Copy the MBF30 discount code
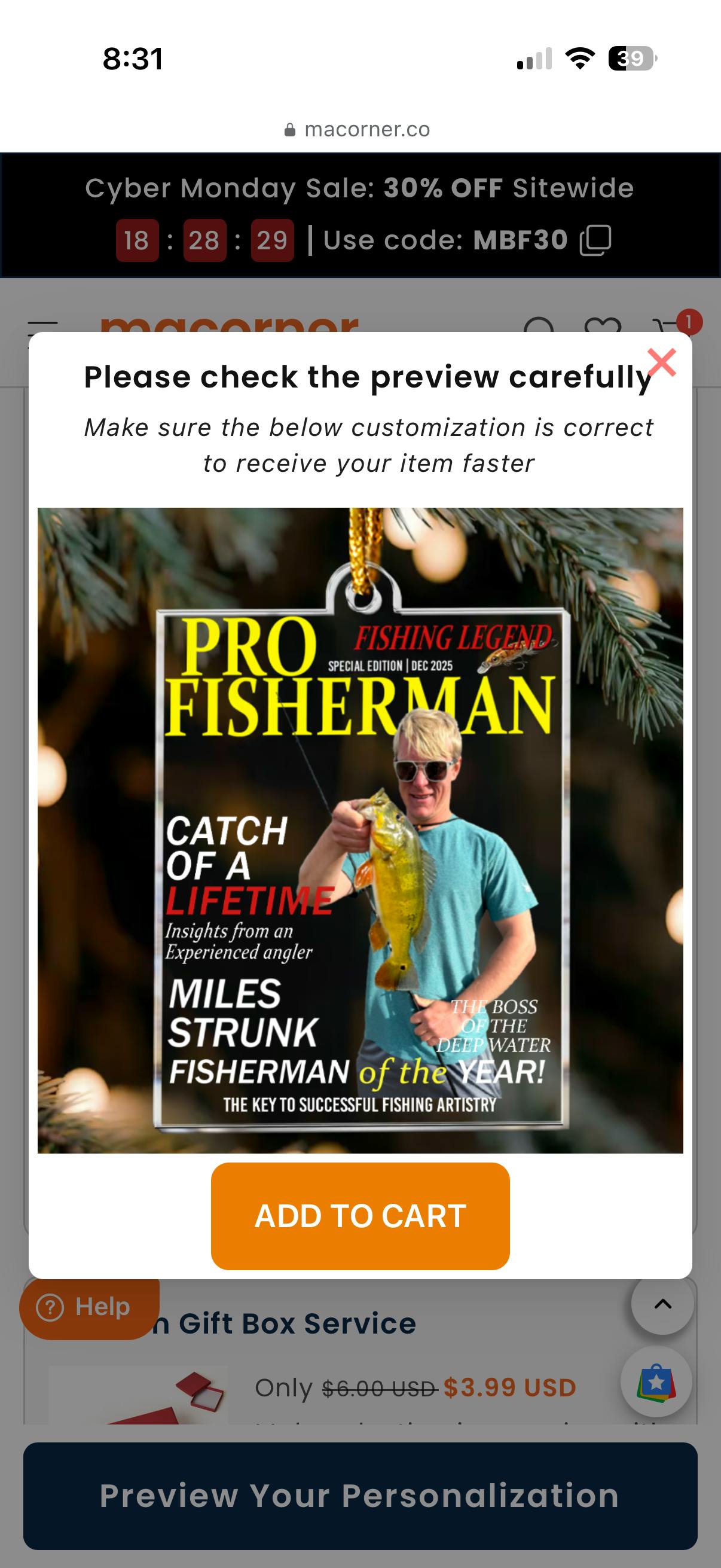This screenshot has height=1568, width=721. pyautogui.click(x=595, y=240)
